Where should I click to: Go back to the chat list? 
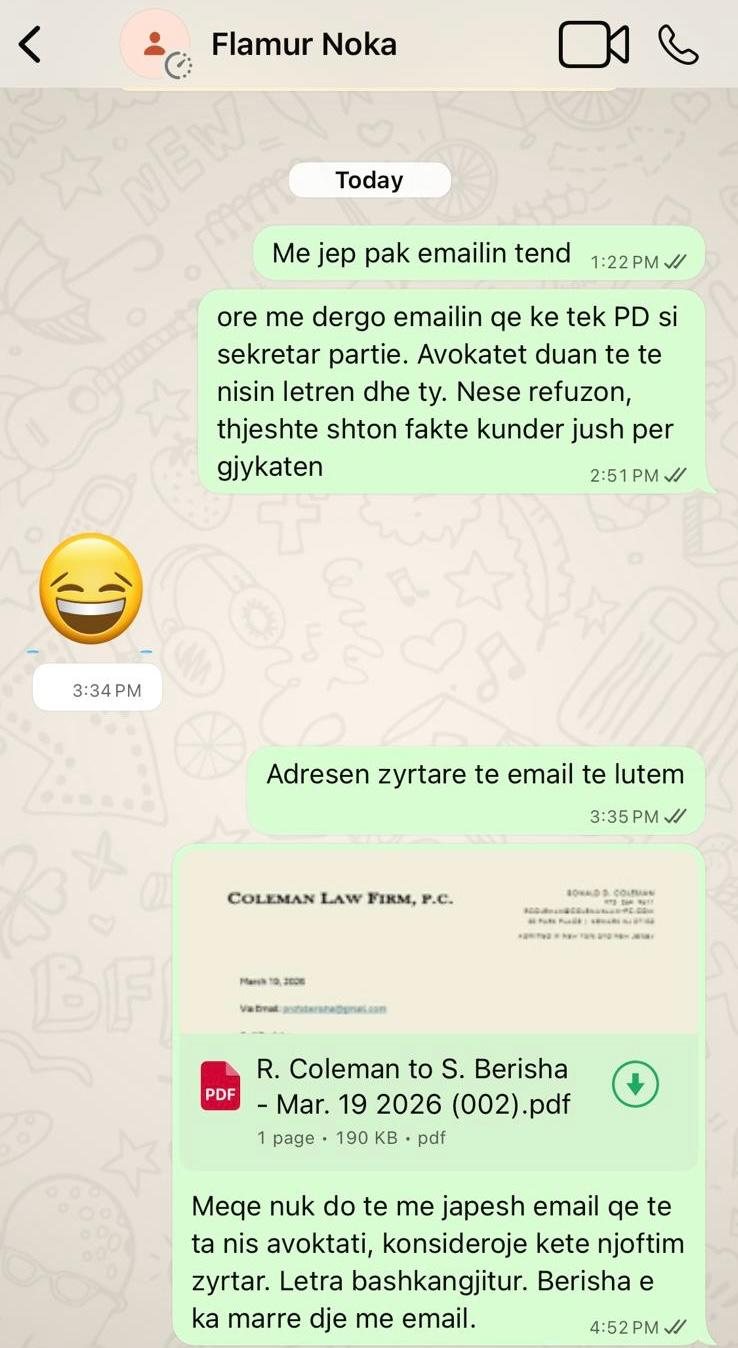click(31, 45)
